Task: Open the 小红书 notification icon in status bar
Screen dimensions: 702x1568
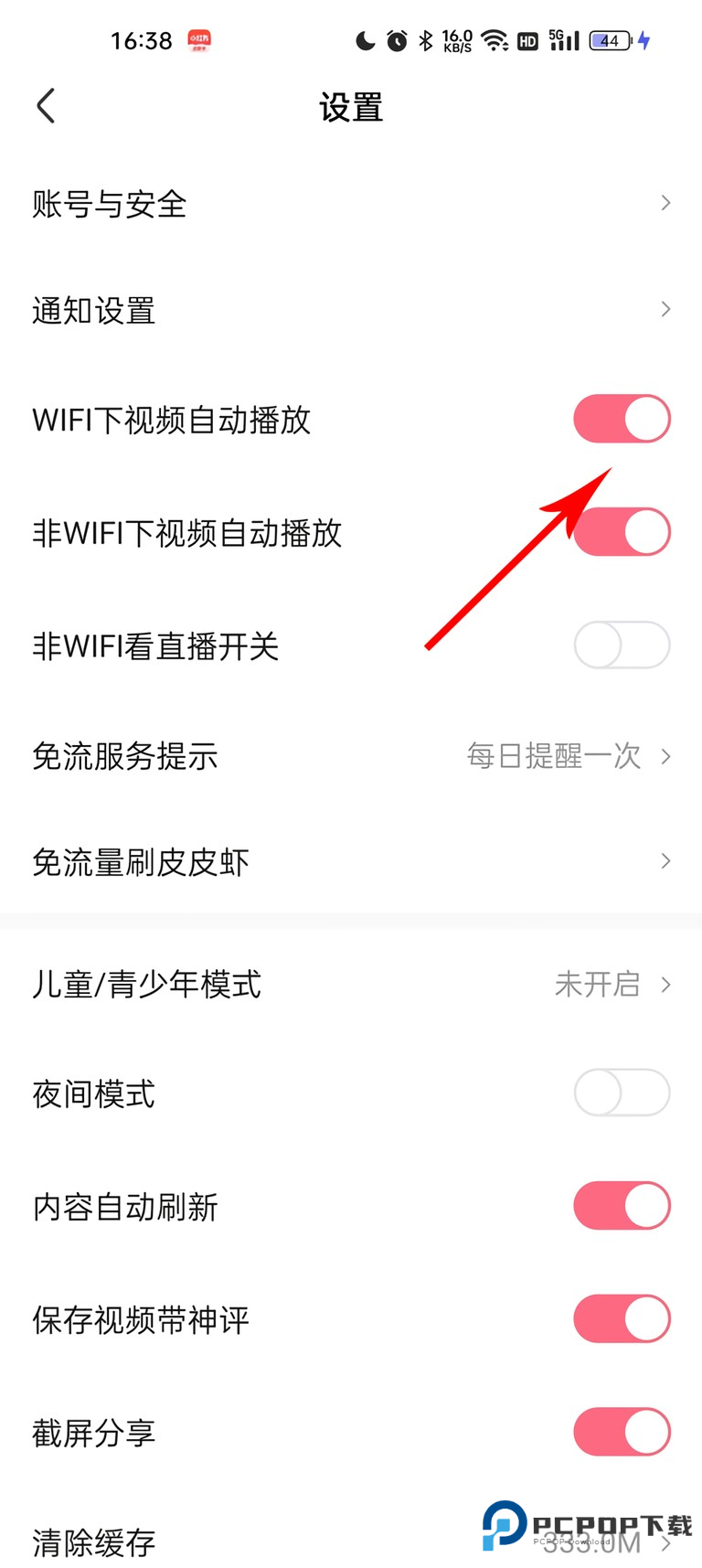Action: [x=199, y=40]
